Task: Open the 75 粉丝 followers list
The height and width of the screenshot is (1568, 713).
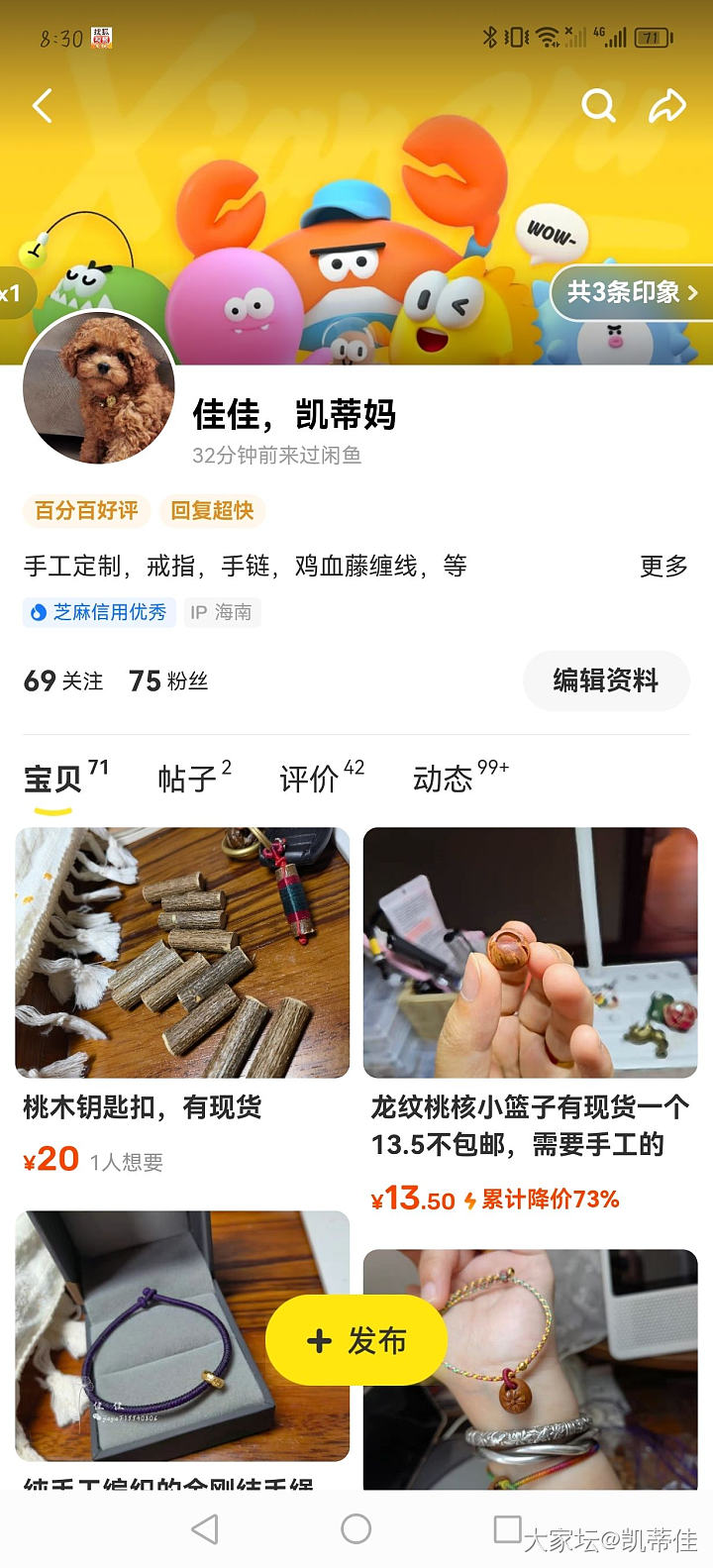Action: 168,680
